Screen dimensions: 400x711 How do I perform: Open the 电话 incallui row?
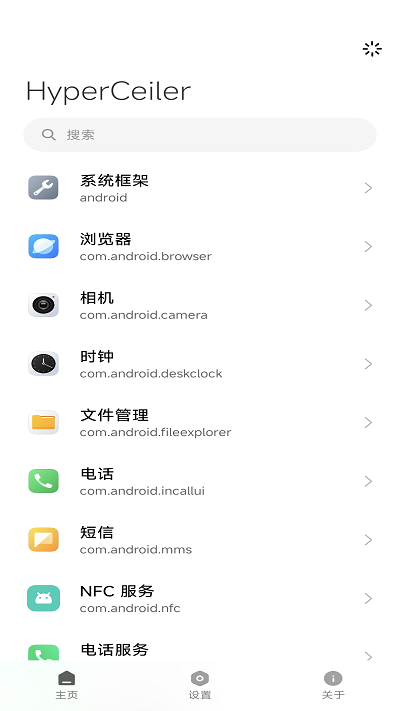coord(200,481)
